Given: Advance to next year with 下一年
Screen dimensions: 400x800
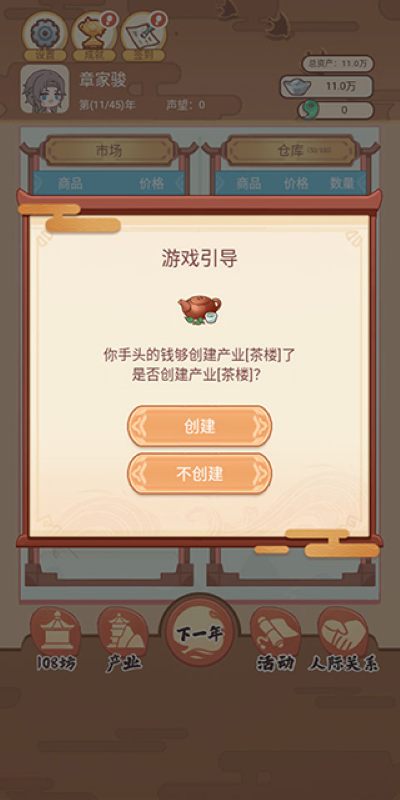Looking at the screenshot, I should coord(199,634).
